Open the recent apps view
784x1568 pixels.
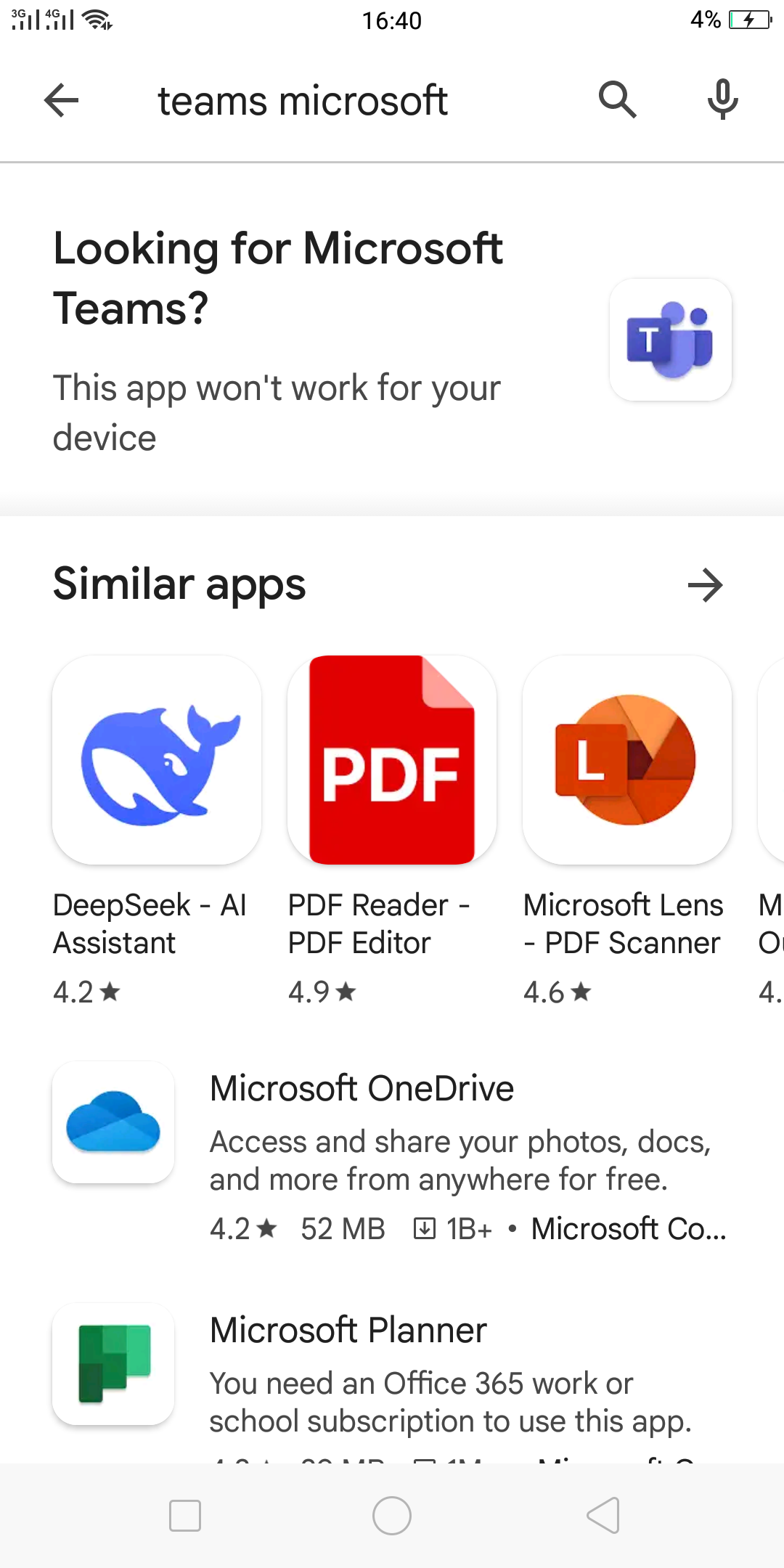click(x=185, y=1516)
